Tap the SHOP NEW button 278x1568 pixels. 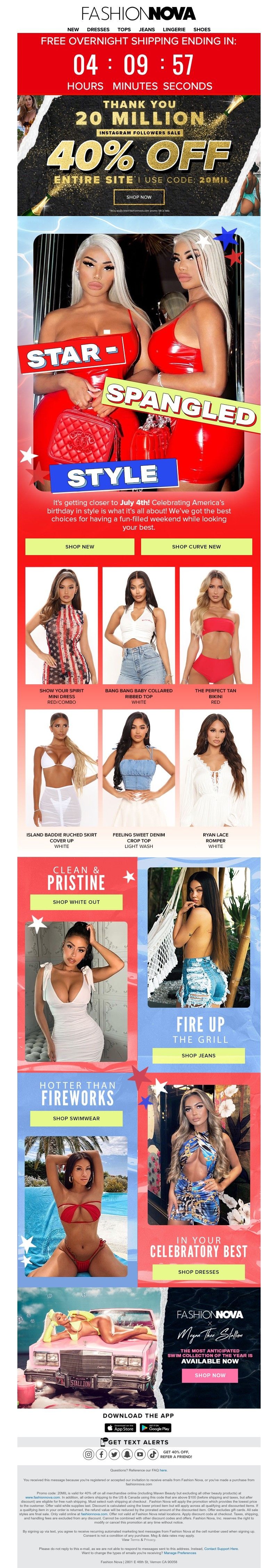point(80,546)
